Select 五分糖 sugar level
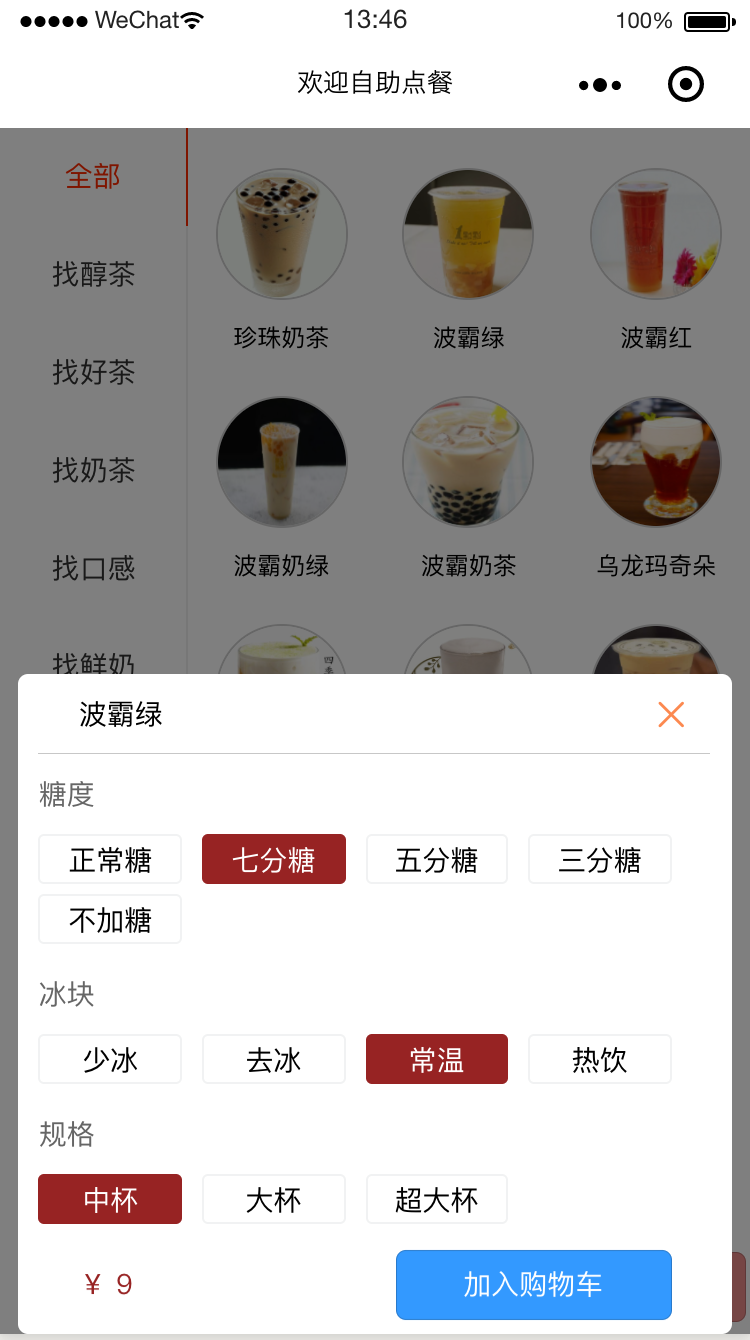The image size is (750, 1340). [x=437, y=859]
